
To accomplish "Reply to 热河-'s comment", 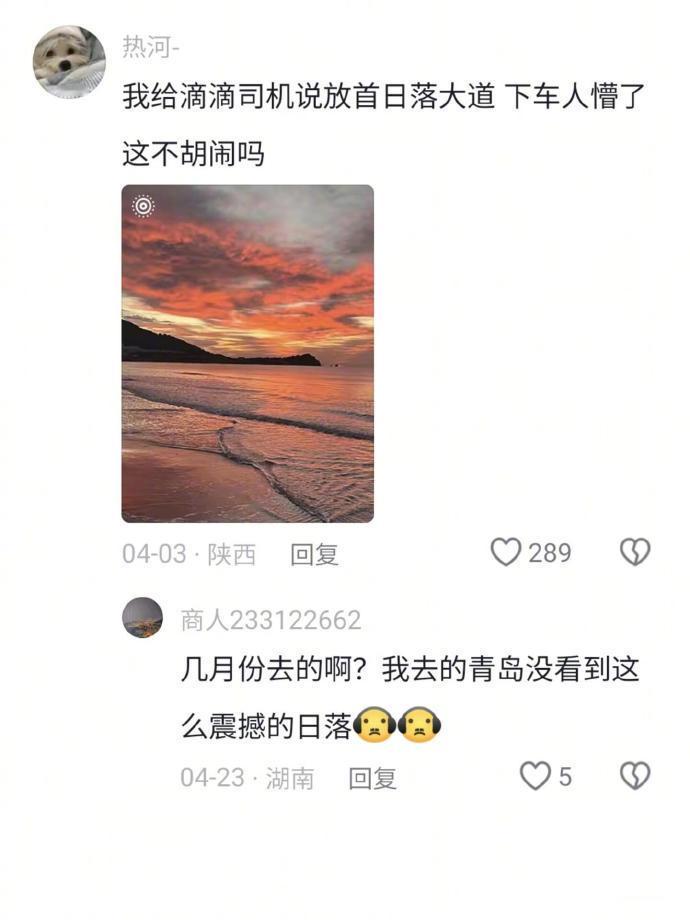I will pos(314,554).
